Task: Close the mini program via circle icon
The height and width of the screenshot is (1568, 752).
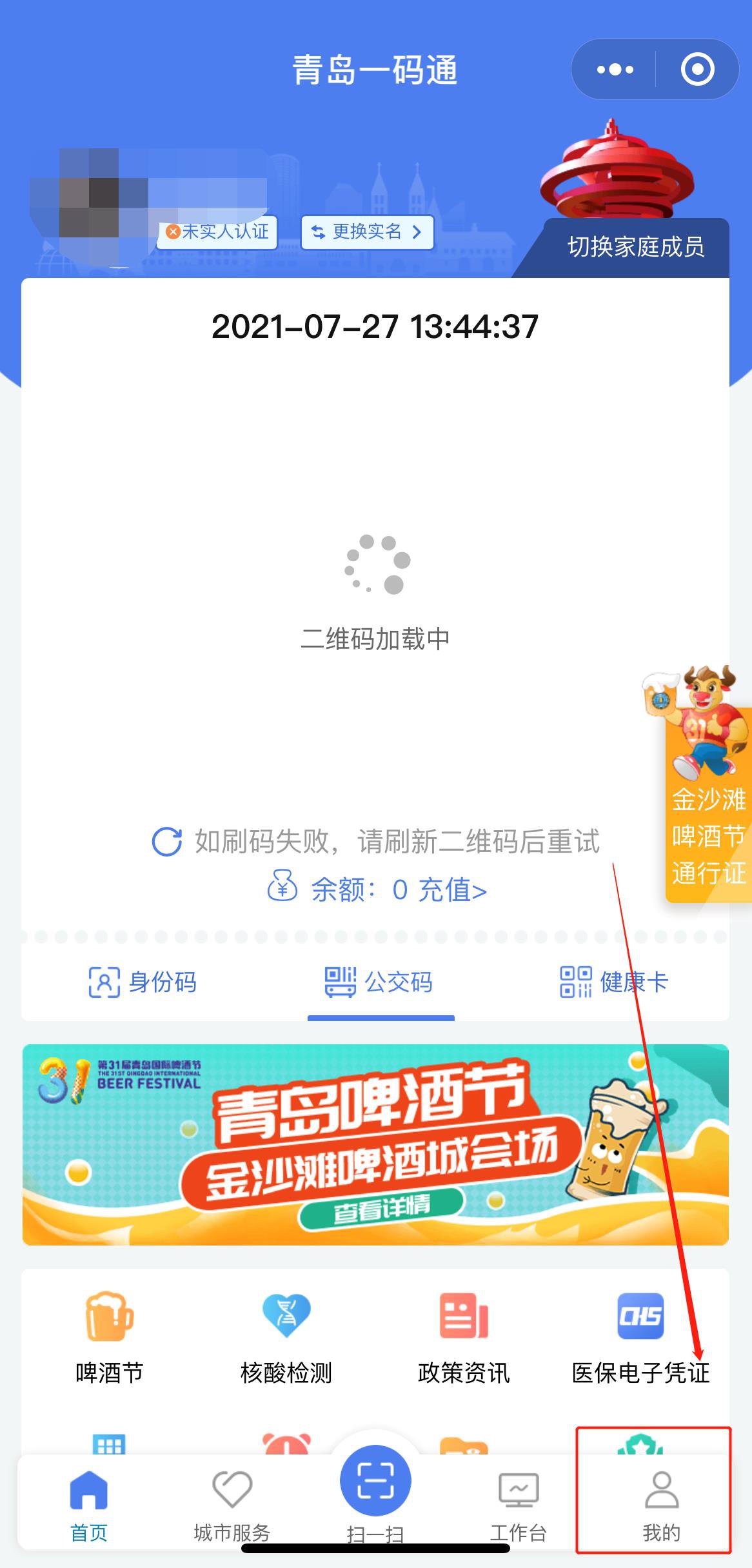Action: tap(697, 69)
